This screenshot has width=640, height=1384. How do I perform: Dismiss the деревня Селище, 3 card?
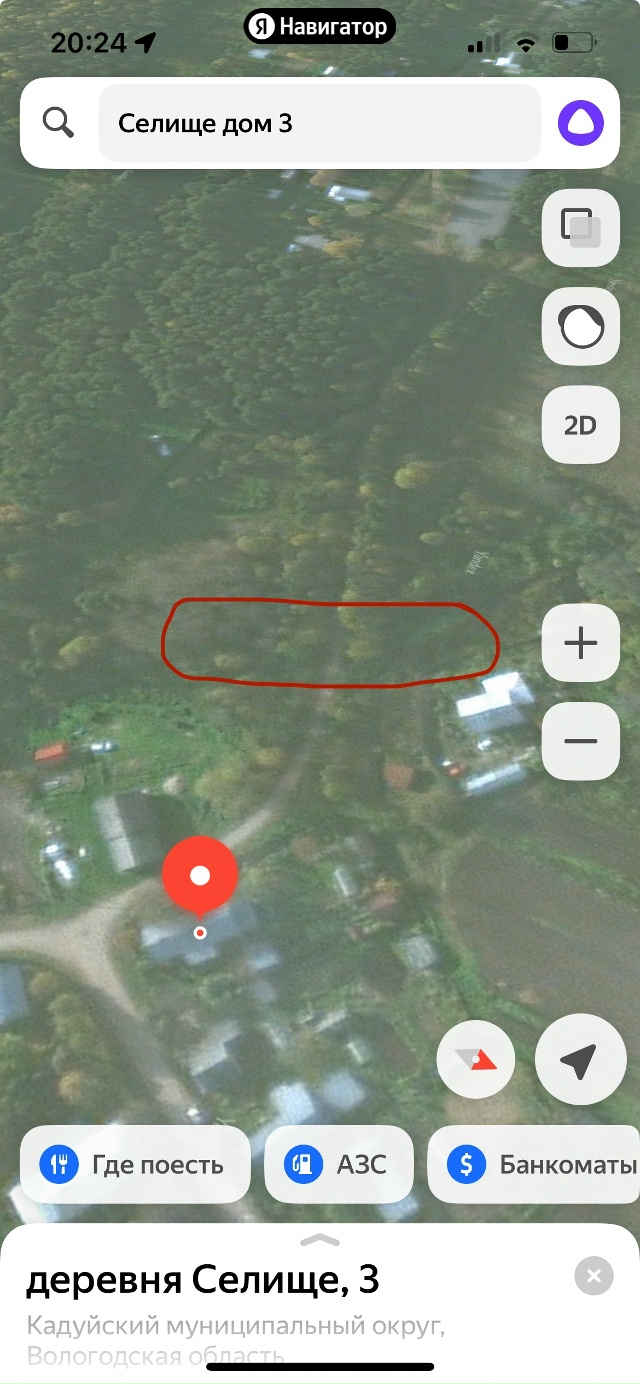click(594, 1276)
